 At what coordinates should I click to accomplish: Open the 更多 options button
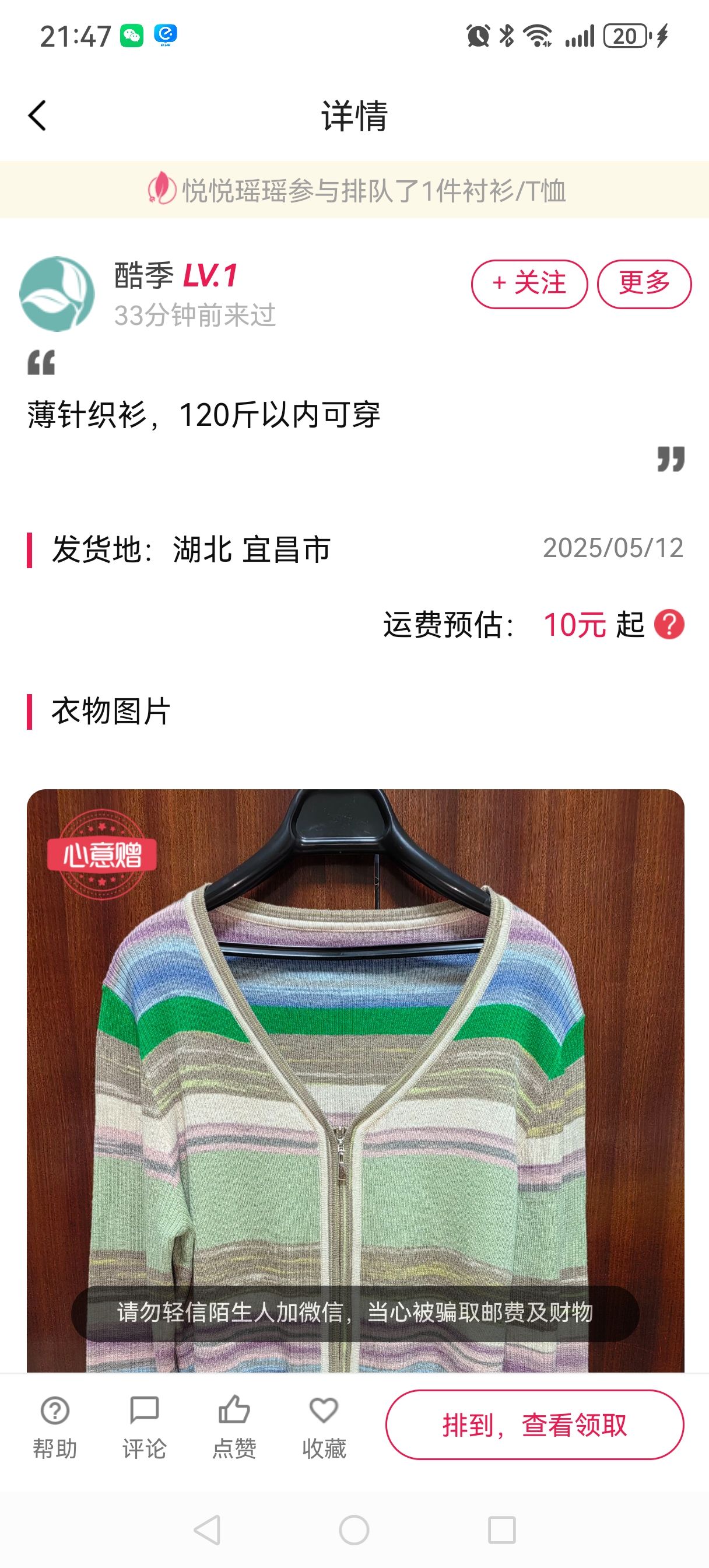(644, 283)
